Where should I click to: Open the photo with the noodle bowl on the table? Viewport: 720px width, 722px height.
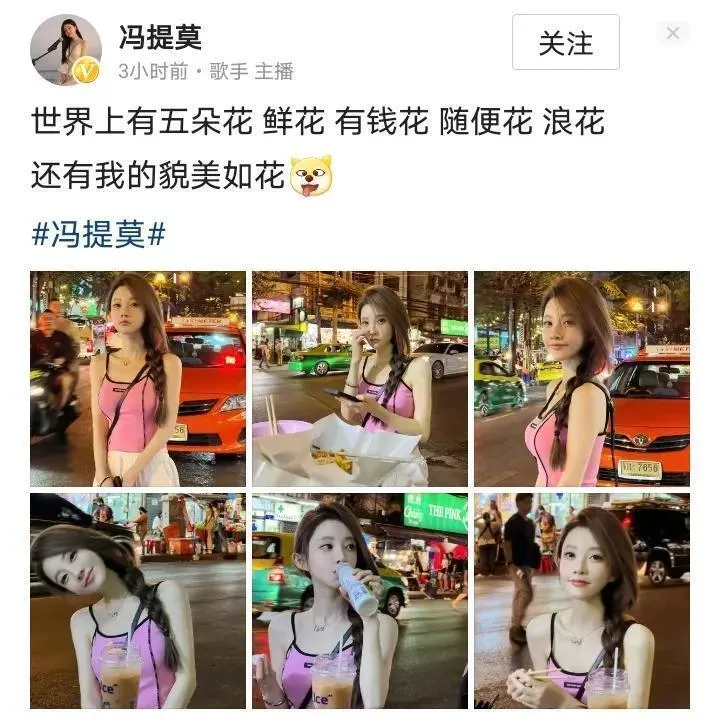(x=359, y=379)
